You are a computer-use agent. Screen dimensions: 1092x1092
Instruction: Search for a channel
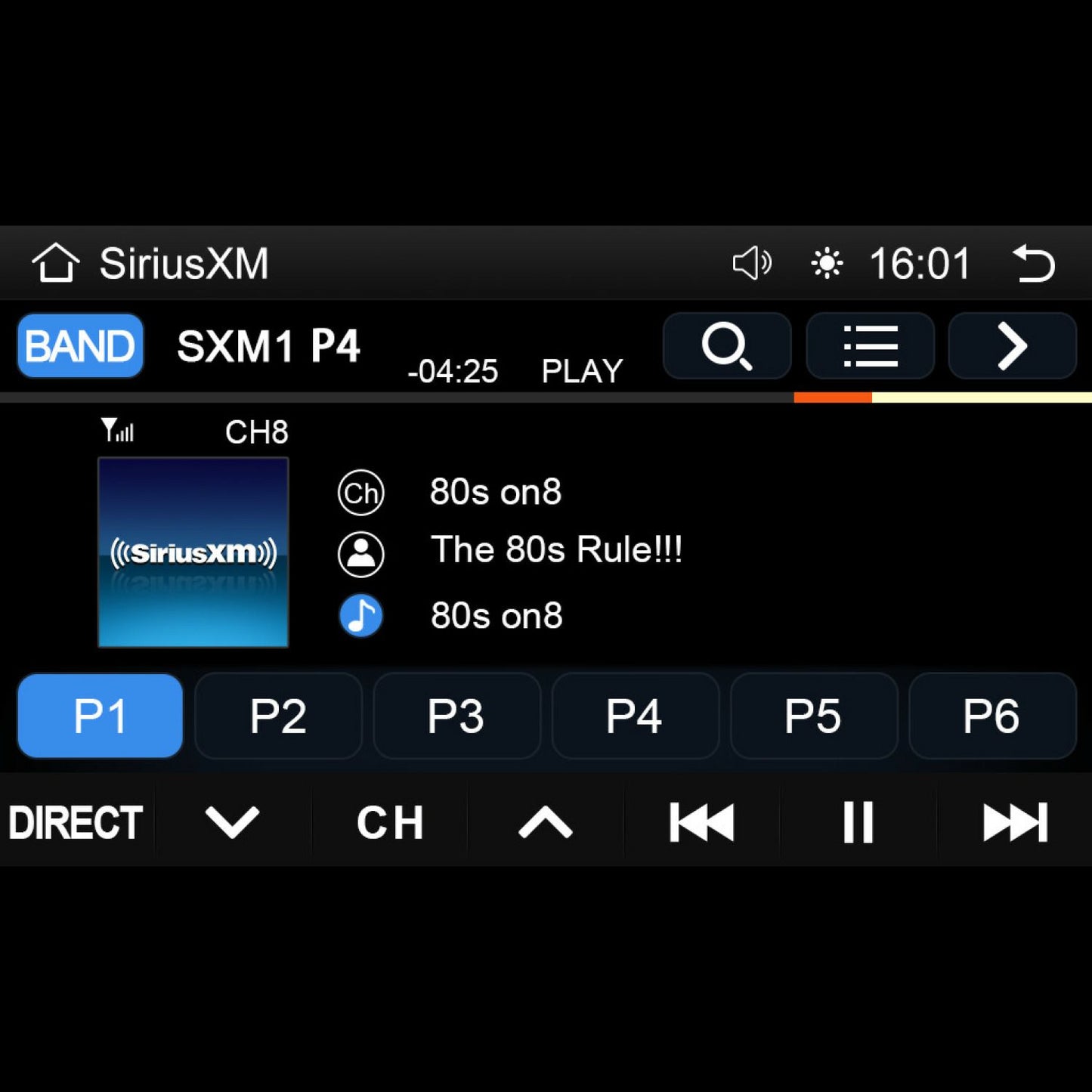727,346
